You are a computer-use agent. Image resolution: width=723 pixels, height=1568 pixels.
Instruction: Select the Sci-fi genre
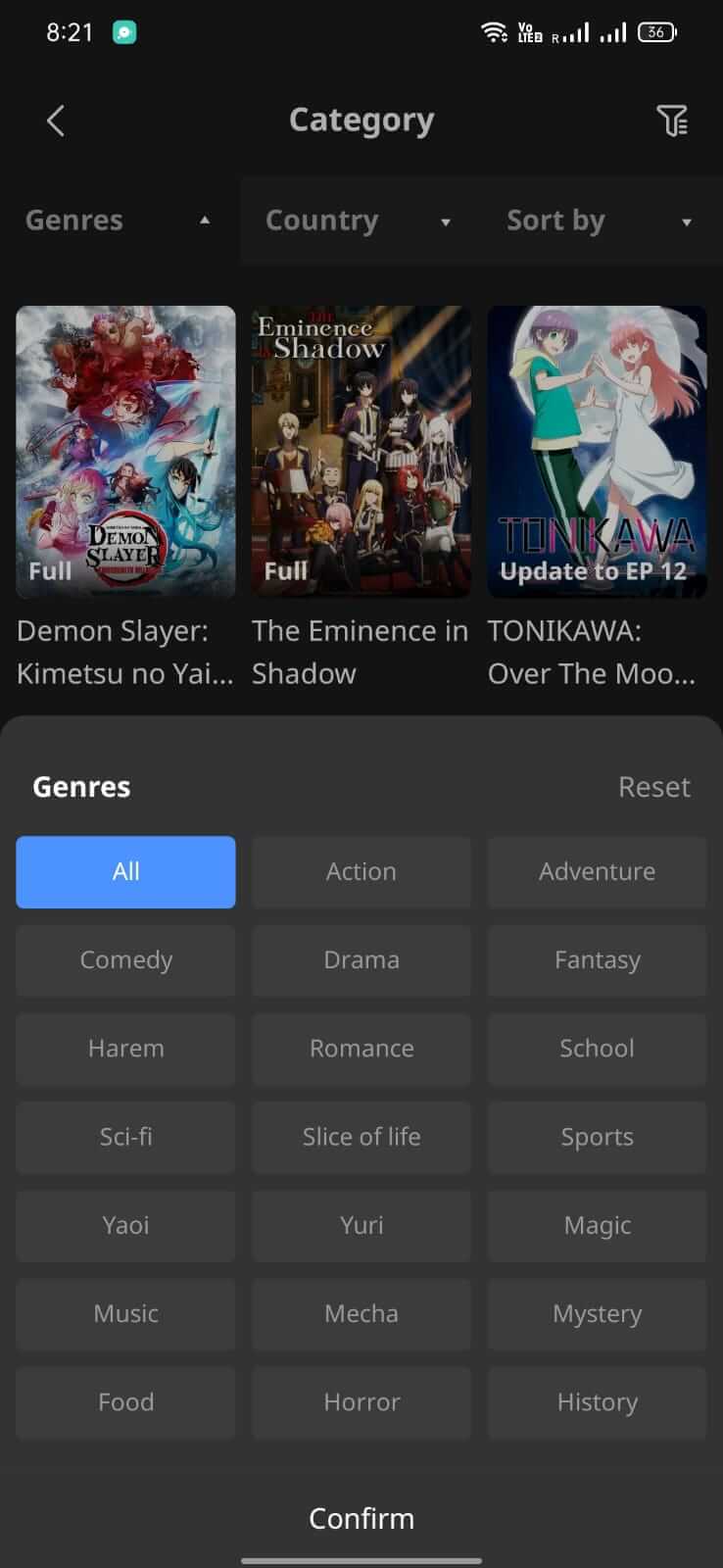(x=125, y=1137)
